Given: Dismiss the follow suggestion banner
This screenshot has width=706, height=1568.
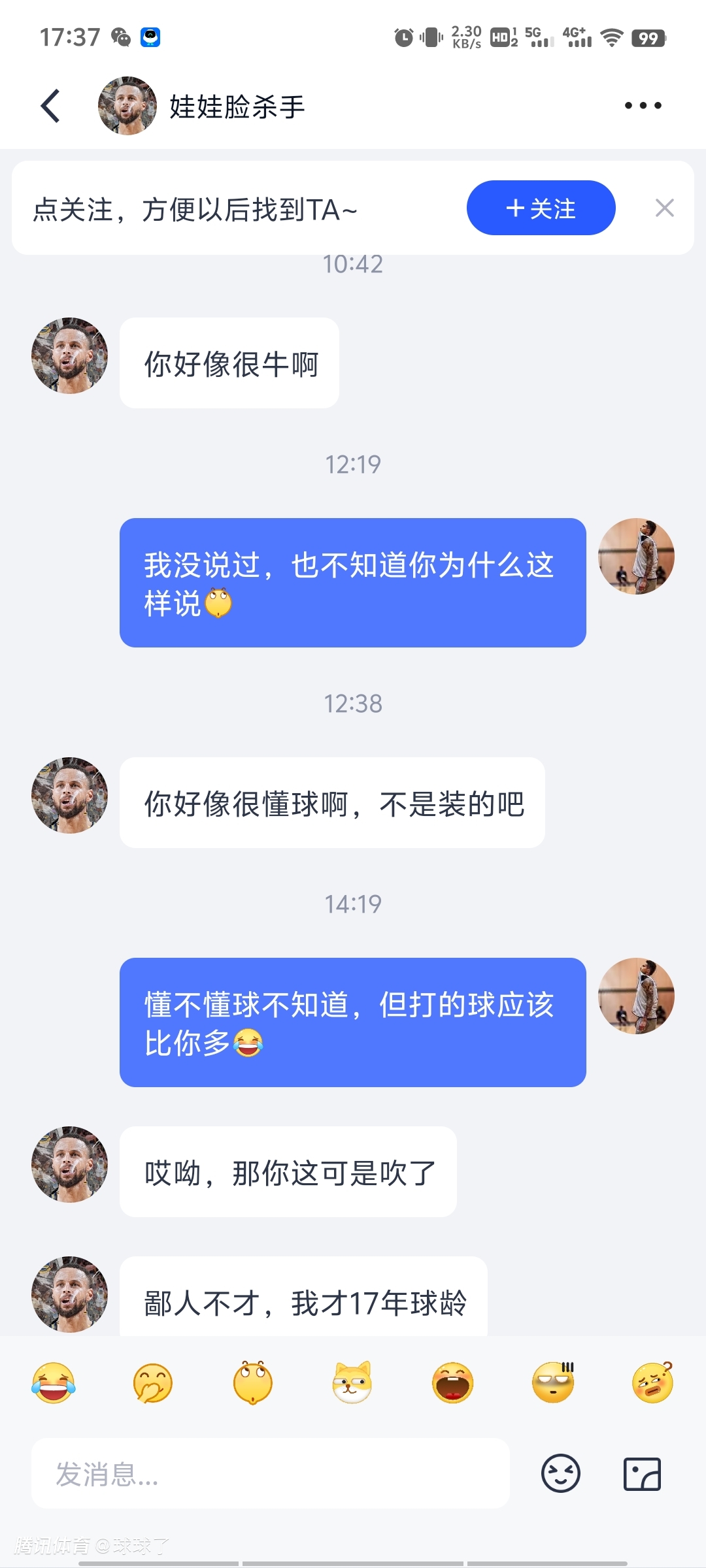Looking at the screenshot, I should pyautogui.click(x=664, y=208).
